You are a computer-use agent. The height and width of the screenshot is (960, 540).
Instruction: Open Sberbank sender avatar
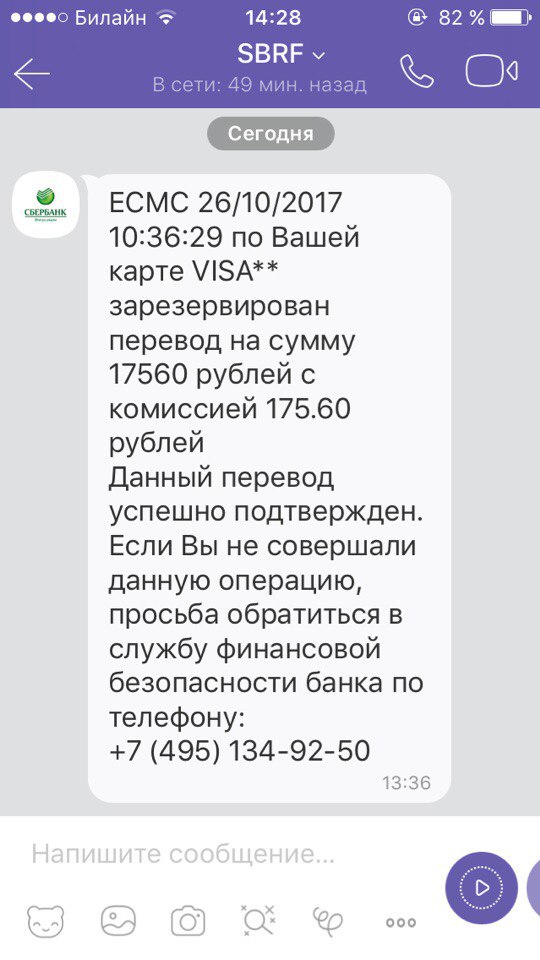[46, 206]
